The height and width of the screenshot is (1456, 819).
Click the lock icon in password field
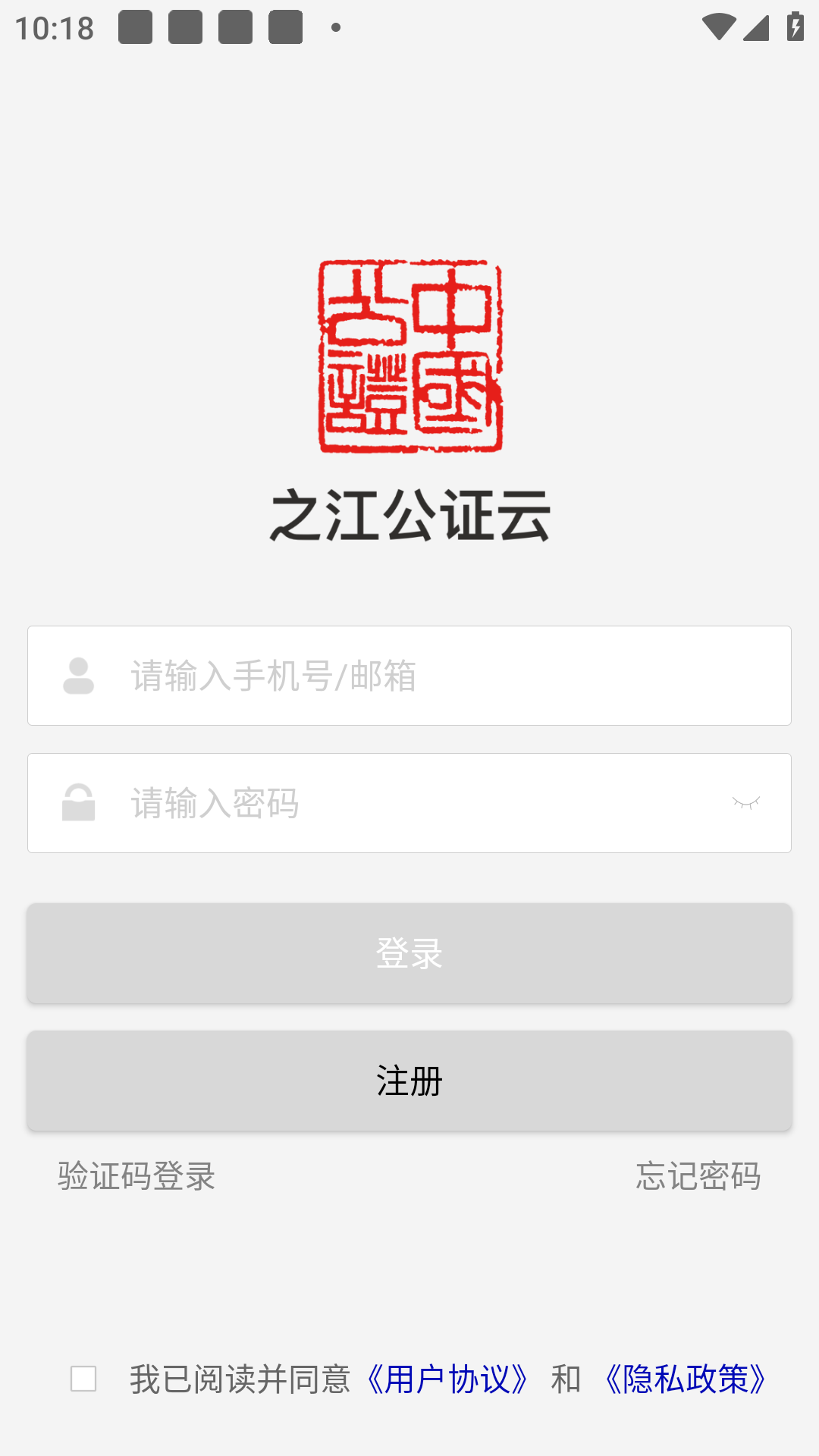(x=79, y=803)
